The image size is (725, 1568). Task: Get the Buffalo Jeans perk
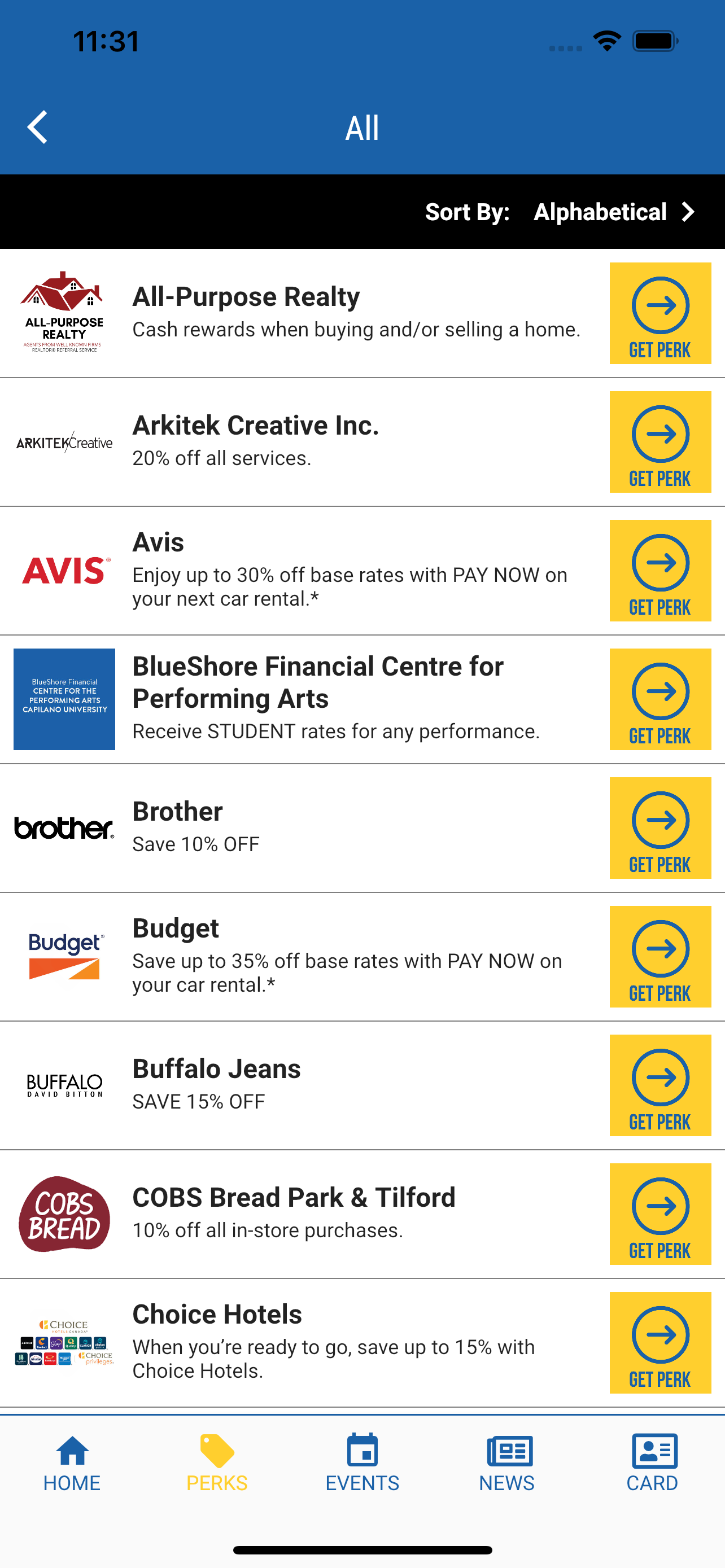pyautogui.click(x=661, y=1085)
